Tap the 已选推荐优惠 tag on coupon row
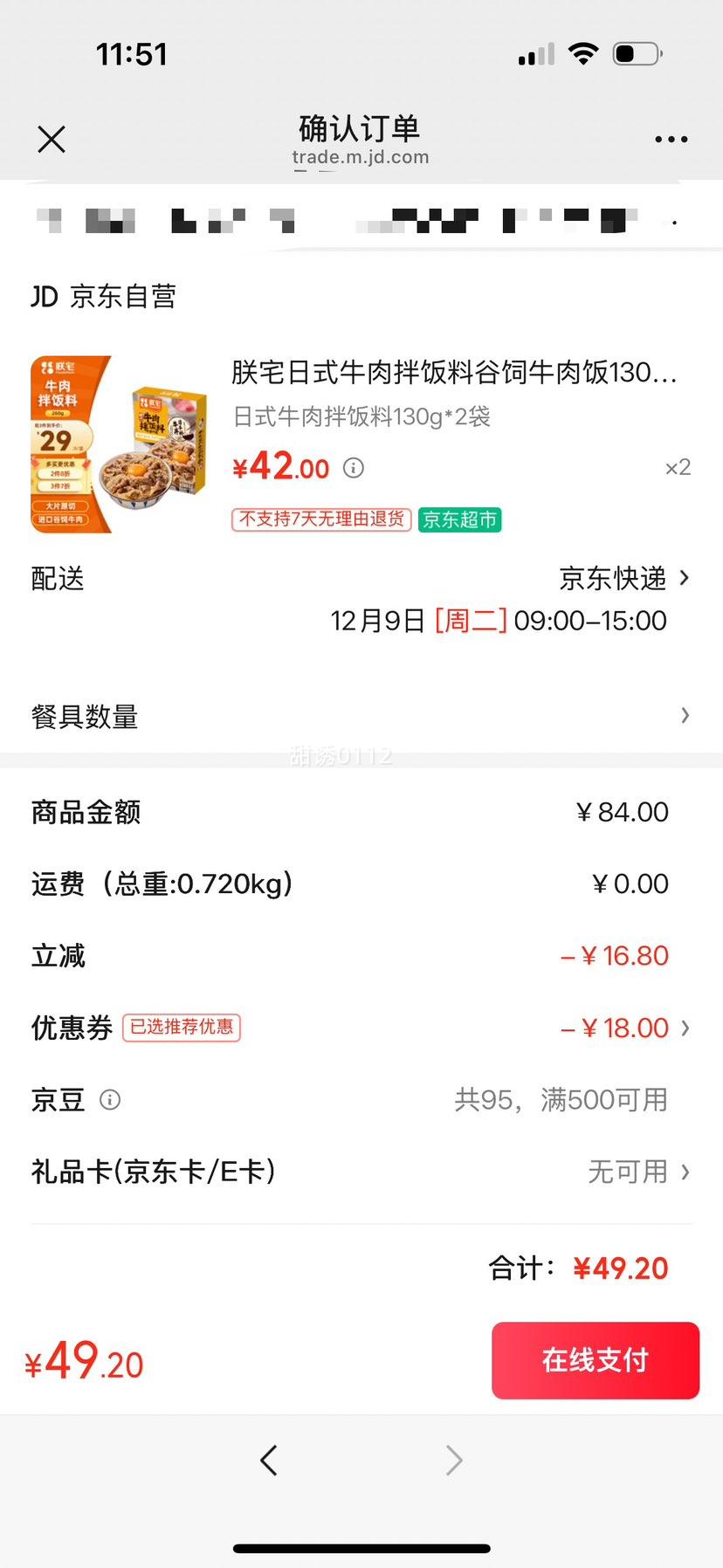 tap(181, 1028)
